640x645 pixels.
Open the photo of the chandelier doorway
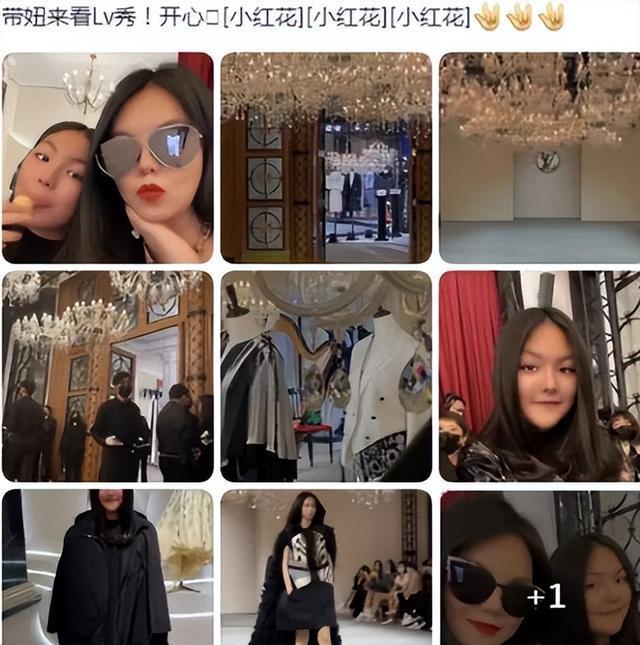pos(326,158)
